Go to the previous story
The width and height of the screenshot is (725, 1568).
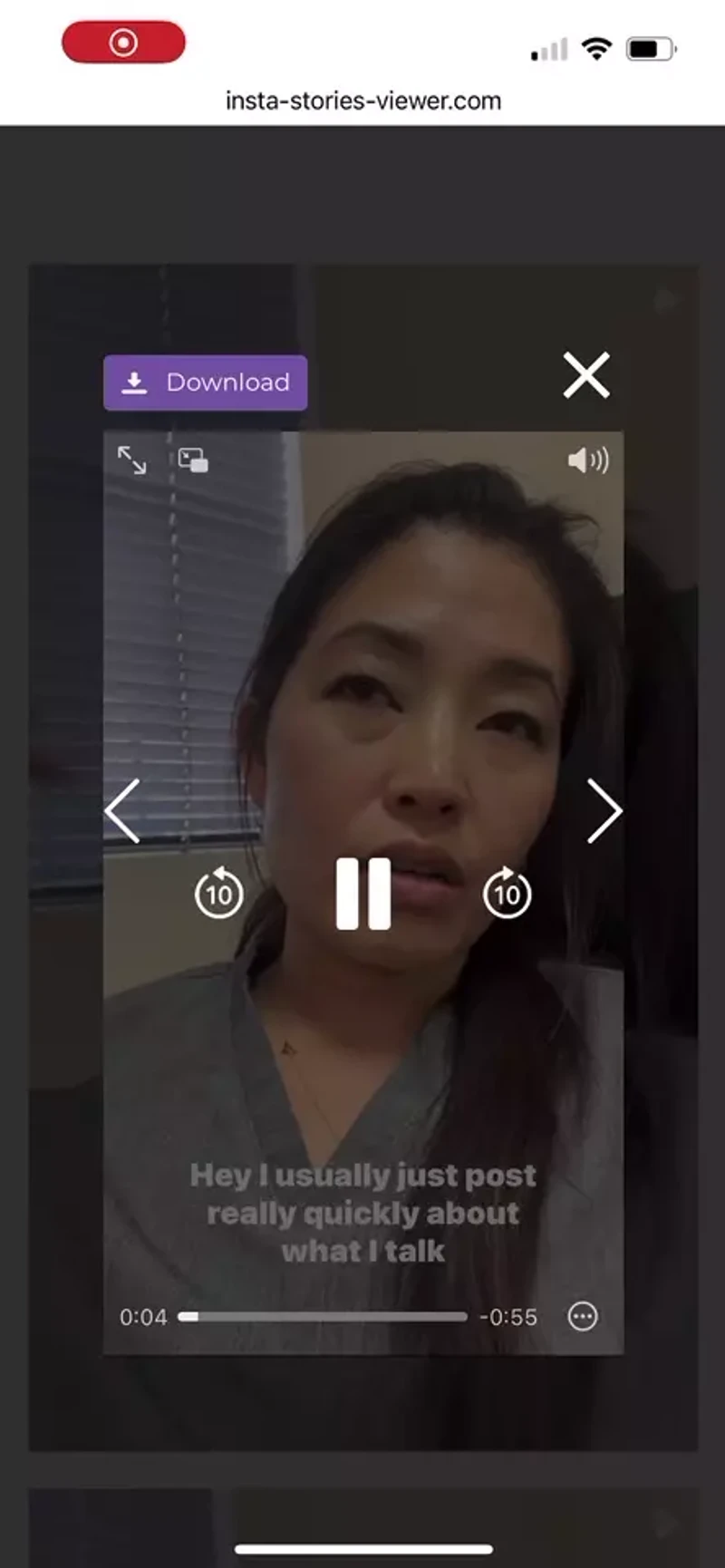click(123, 810)
